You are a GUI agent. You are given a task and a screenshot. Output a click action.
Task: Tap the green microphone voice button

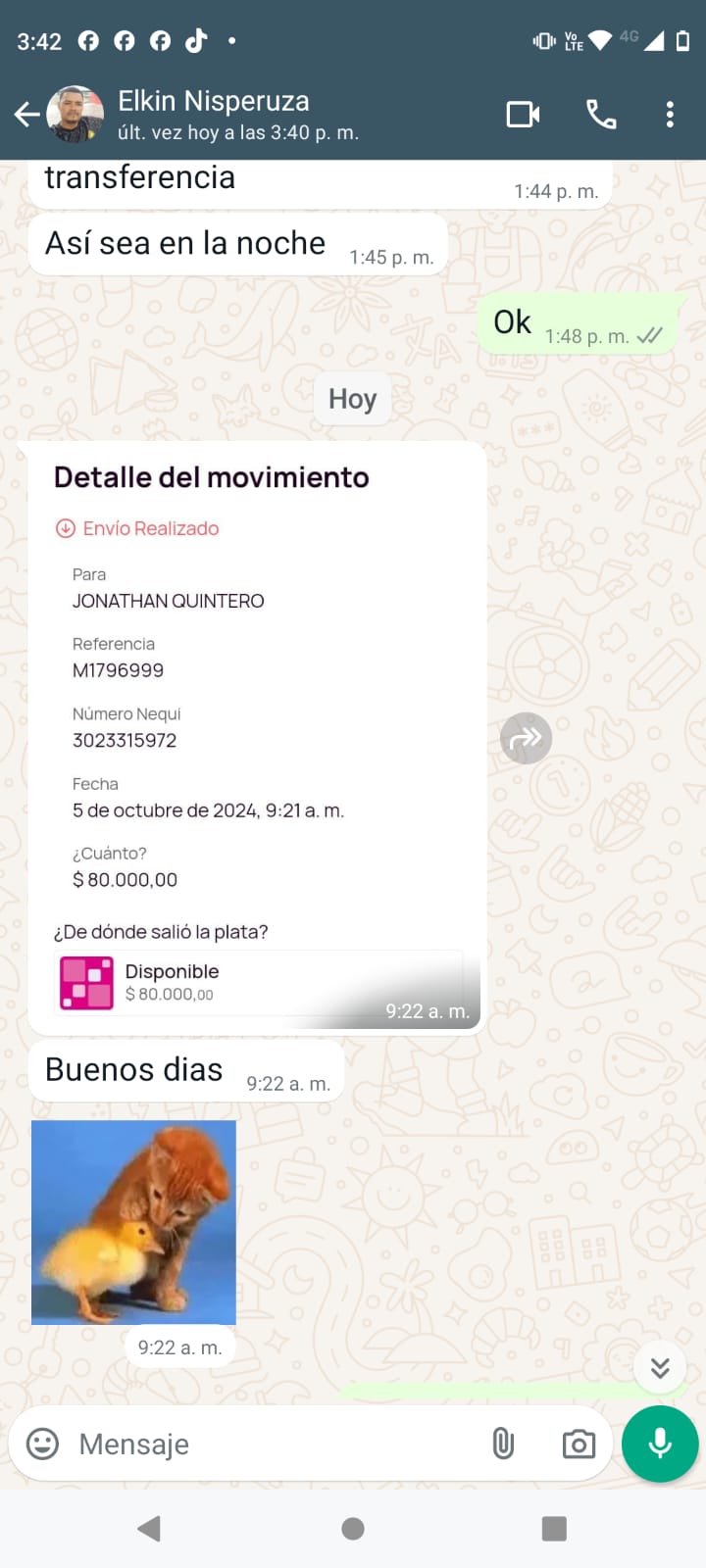pyautogui.click(x=659, y=1444)
